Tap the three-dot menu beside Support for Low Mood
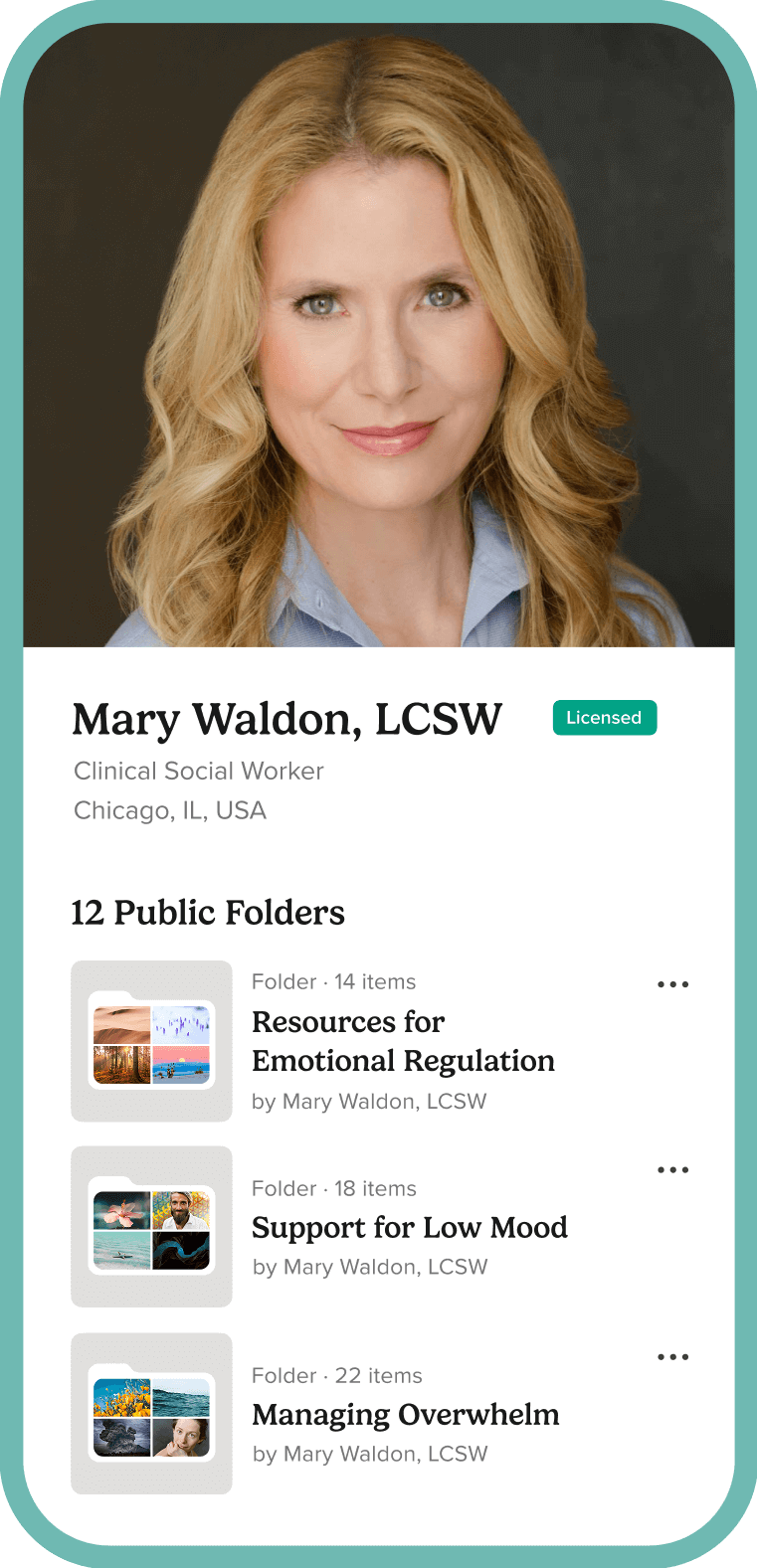Screen dimensions: 757x1568 coord(672,1170)
